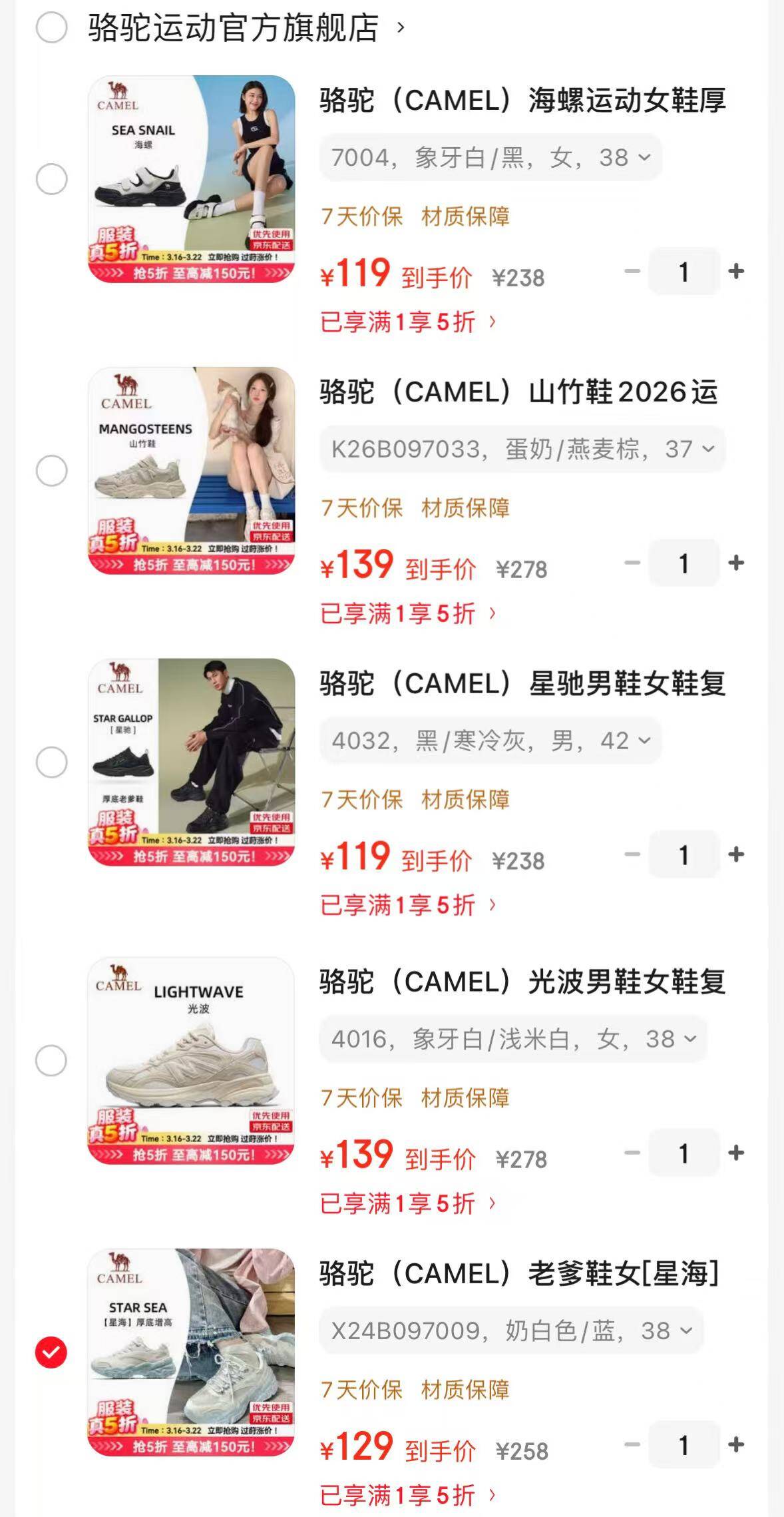Increase quantity of 山竹鞋
This screenshot has height=1517, width=784.
[x=736, y=563]
